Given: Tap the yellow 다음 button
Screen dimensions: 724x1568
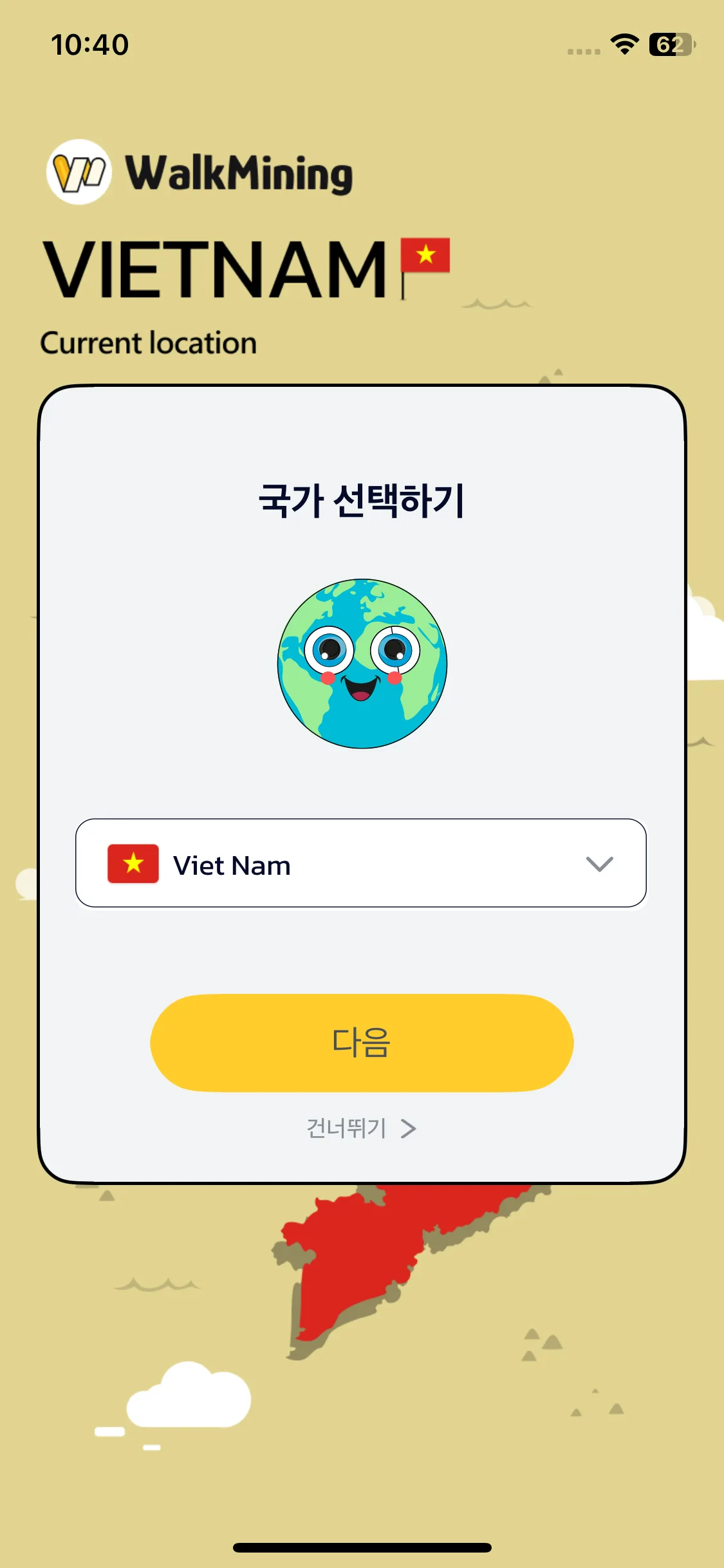Looking at the screenshot, I should [x=362, y=1043].
